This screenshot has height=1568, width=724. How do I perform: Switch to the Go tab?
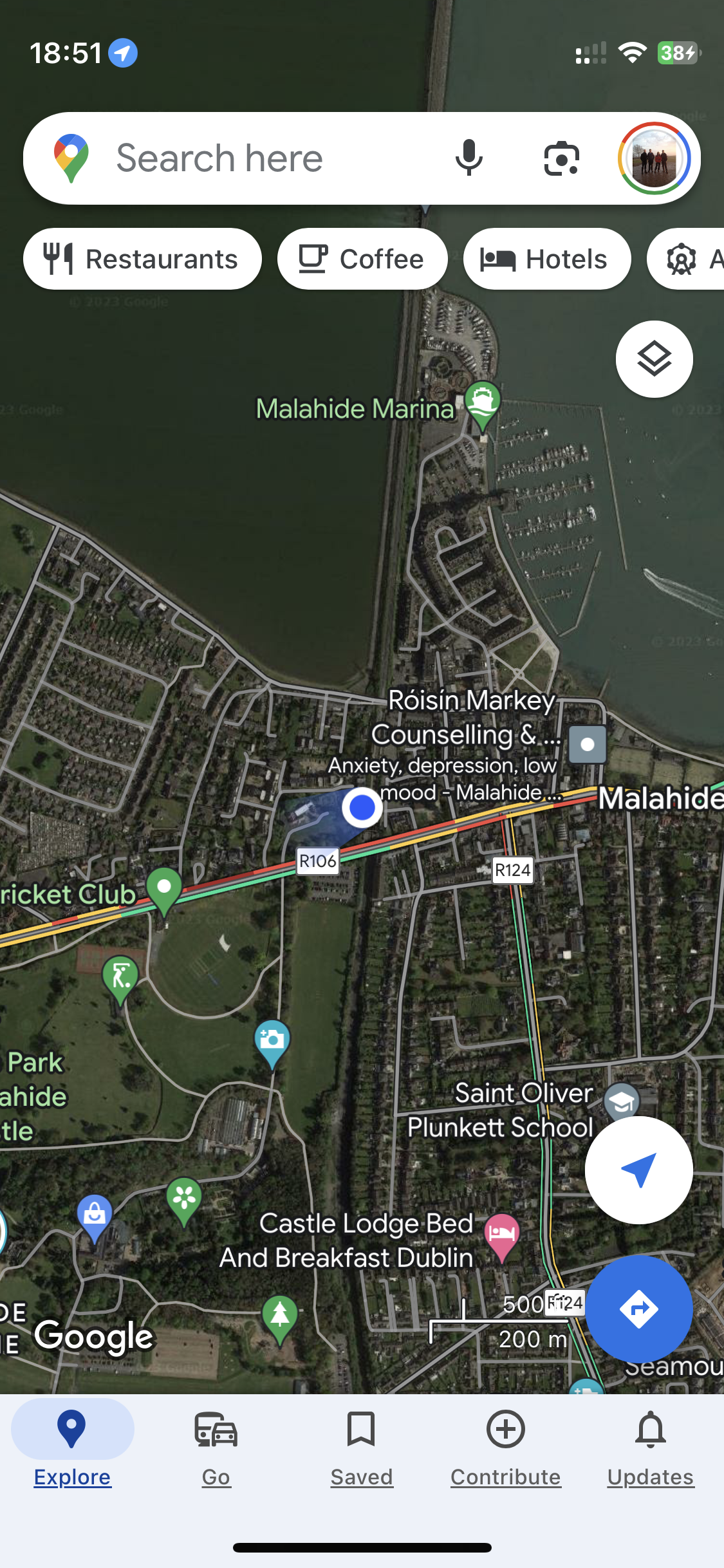coord(216,1443)
